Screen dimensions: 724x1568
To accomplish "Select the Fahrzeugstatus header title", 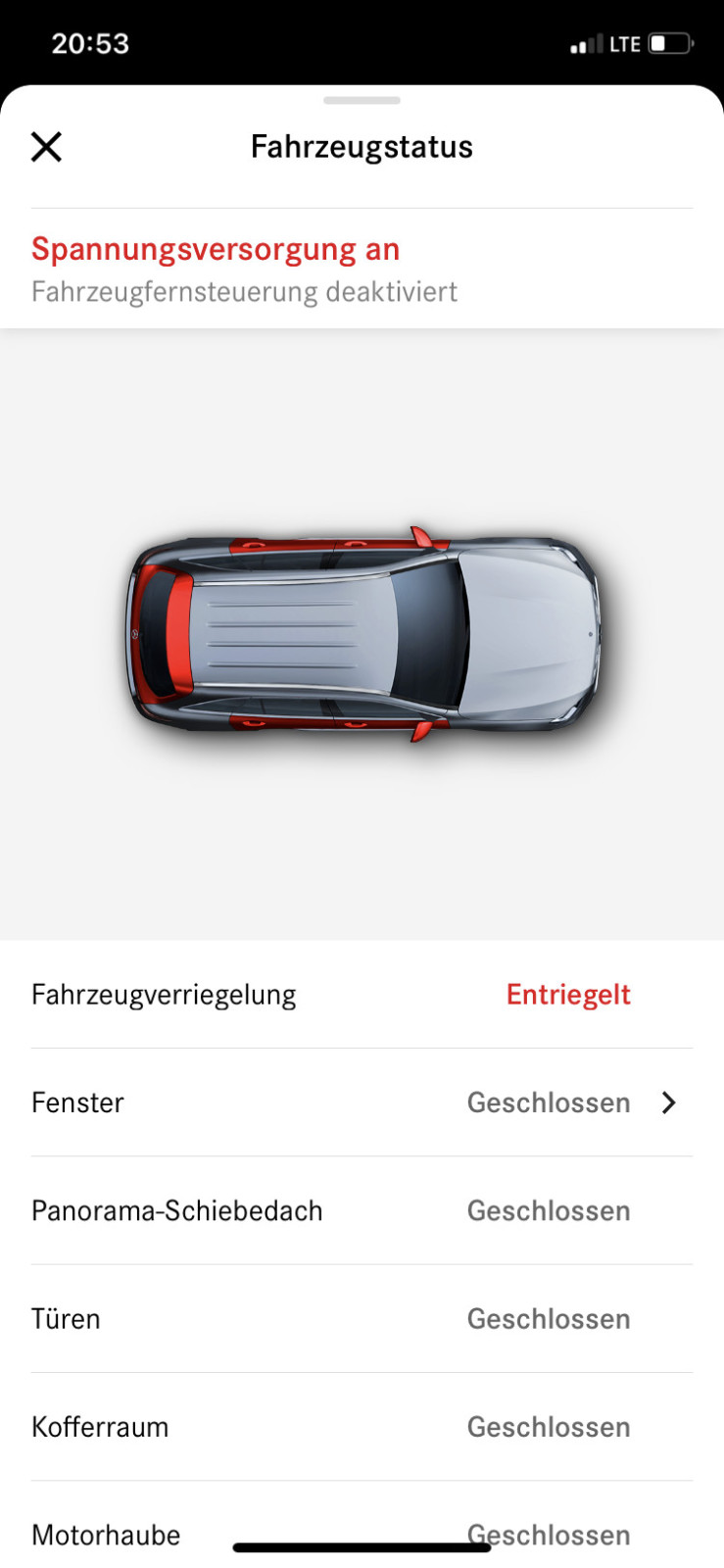I will pyautogui.click(x=362, y=145).
